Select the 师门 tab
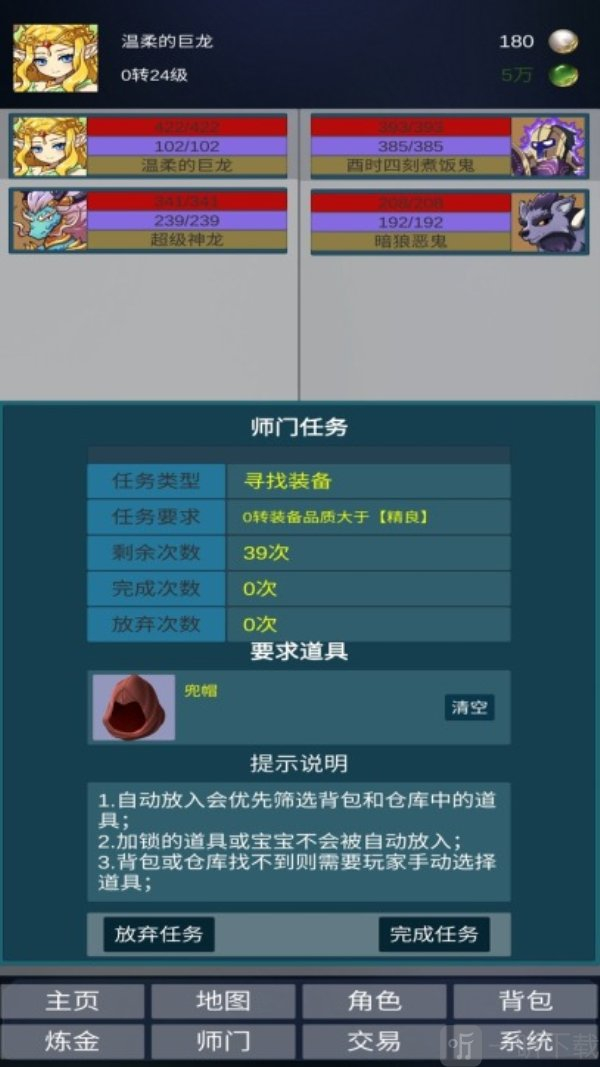Viewport: 600px width, 1067px height. pos(224,1041)
